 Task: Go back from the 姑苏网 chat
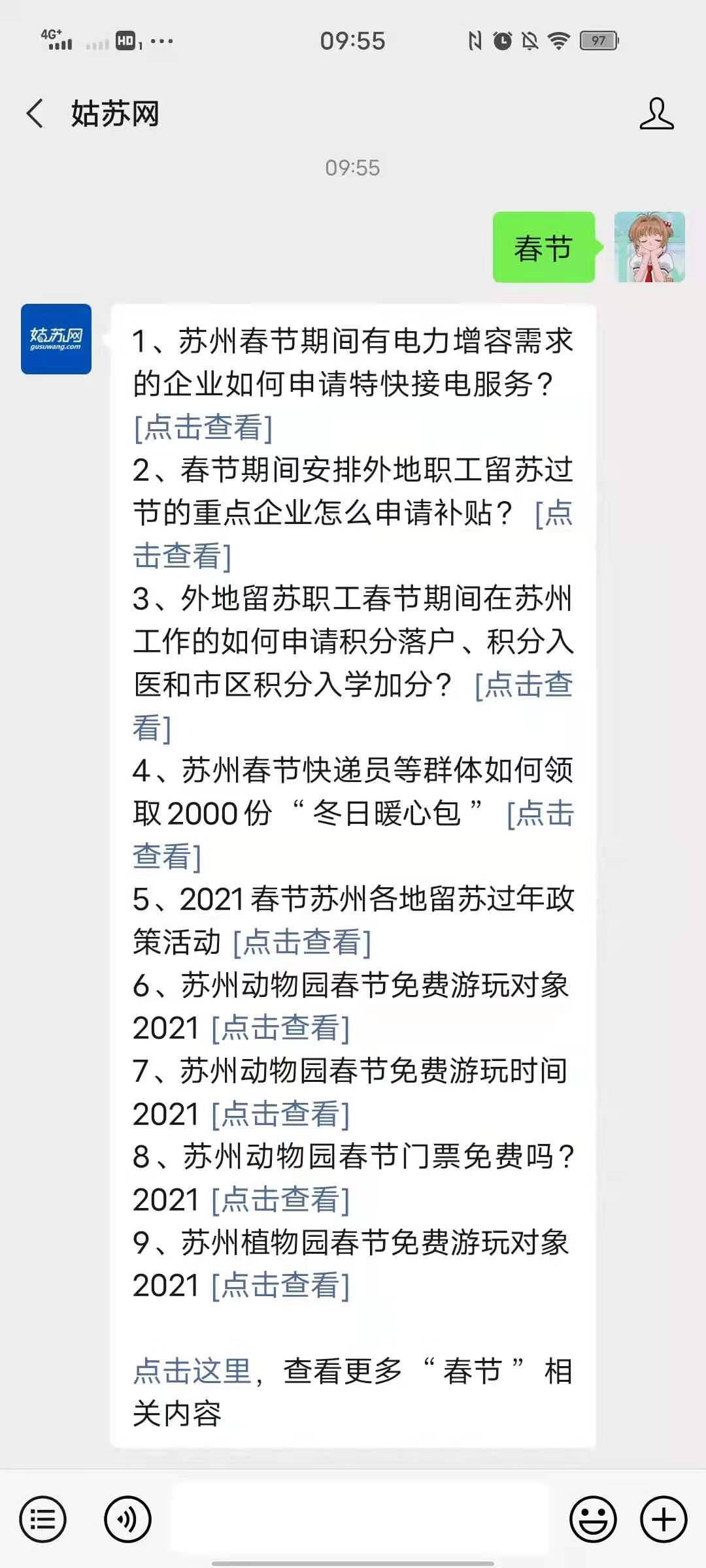(x=35, y=114)
